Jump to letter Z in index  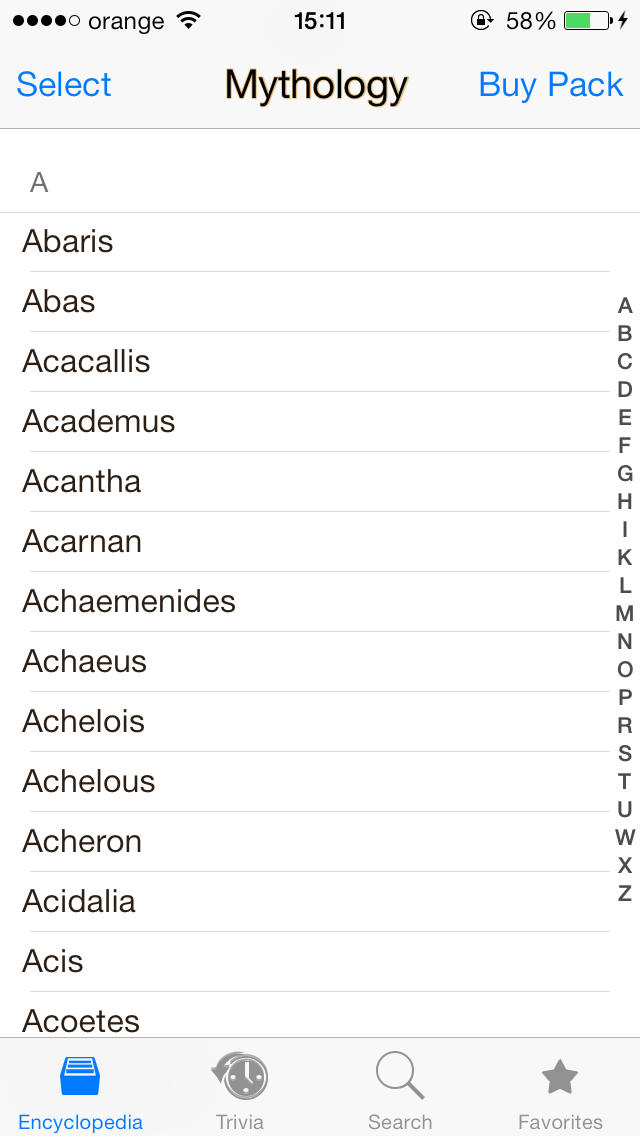625,893
